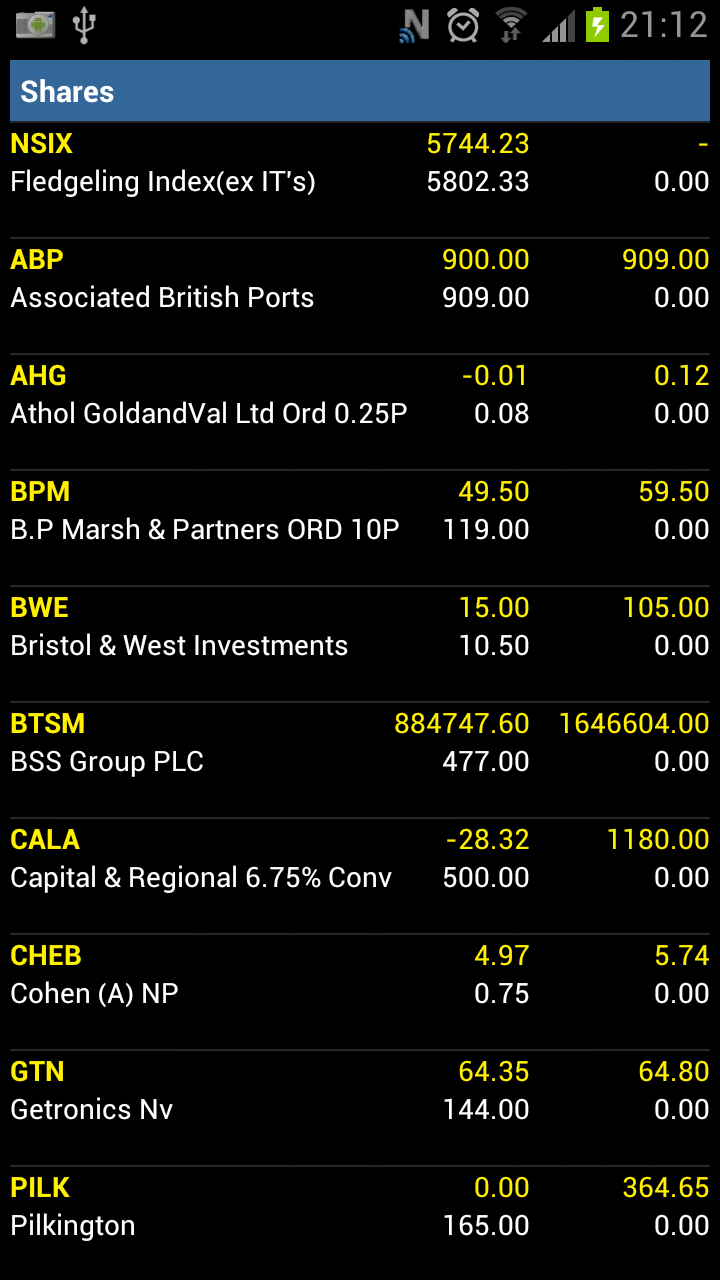720x1280 pixels.
Task: Open AHG Athol GoldandVal details
Action: point(360,413)
